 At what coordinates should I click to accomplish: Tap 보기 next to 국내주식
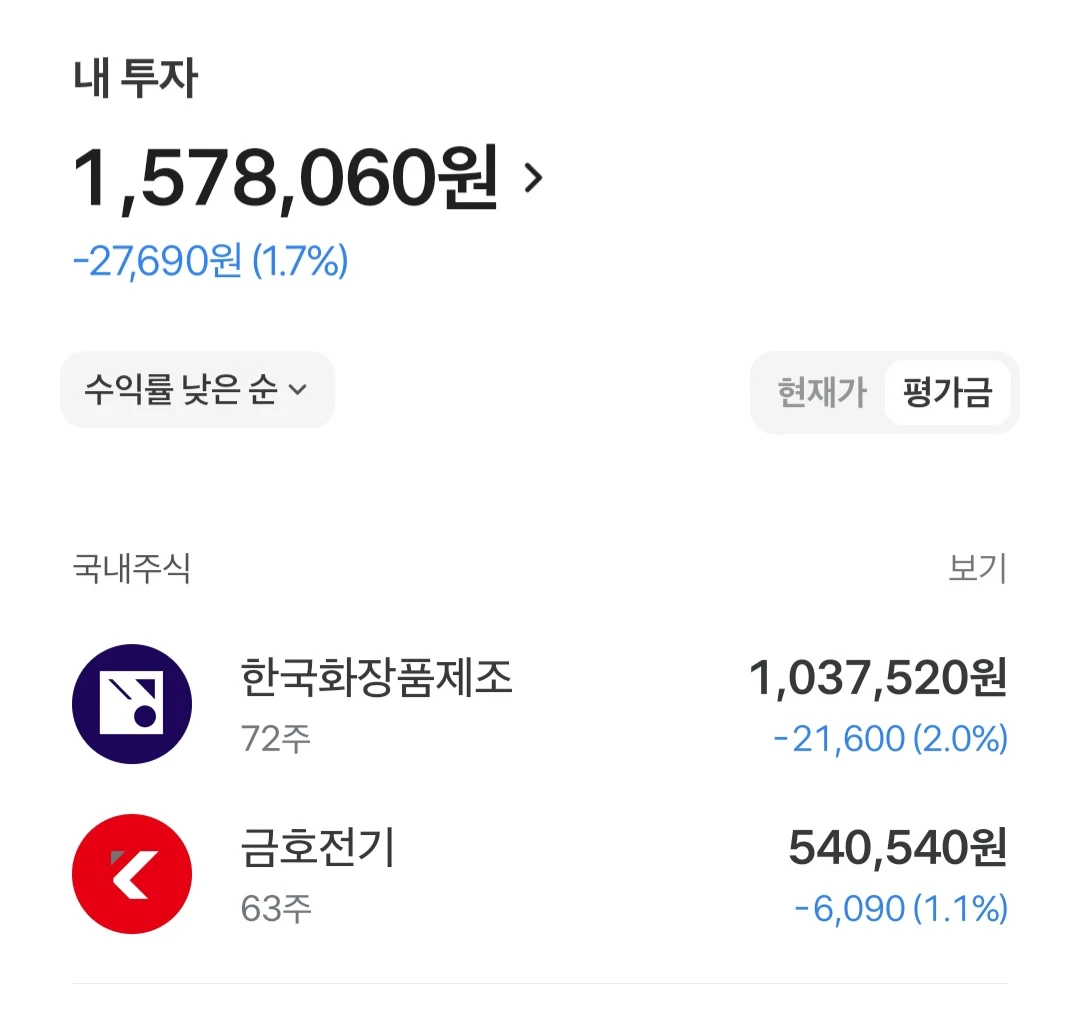(977, 569)
